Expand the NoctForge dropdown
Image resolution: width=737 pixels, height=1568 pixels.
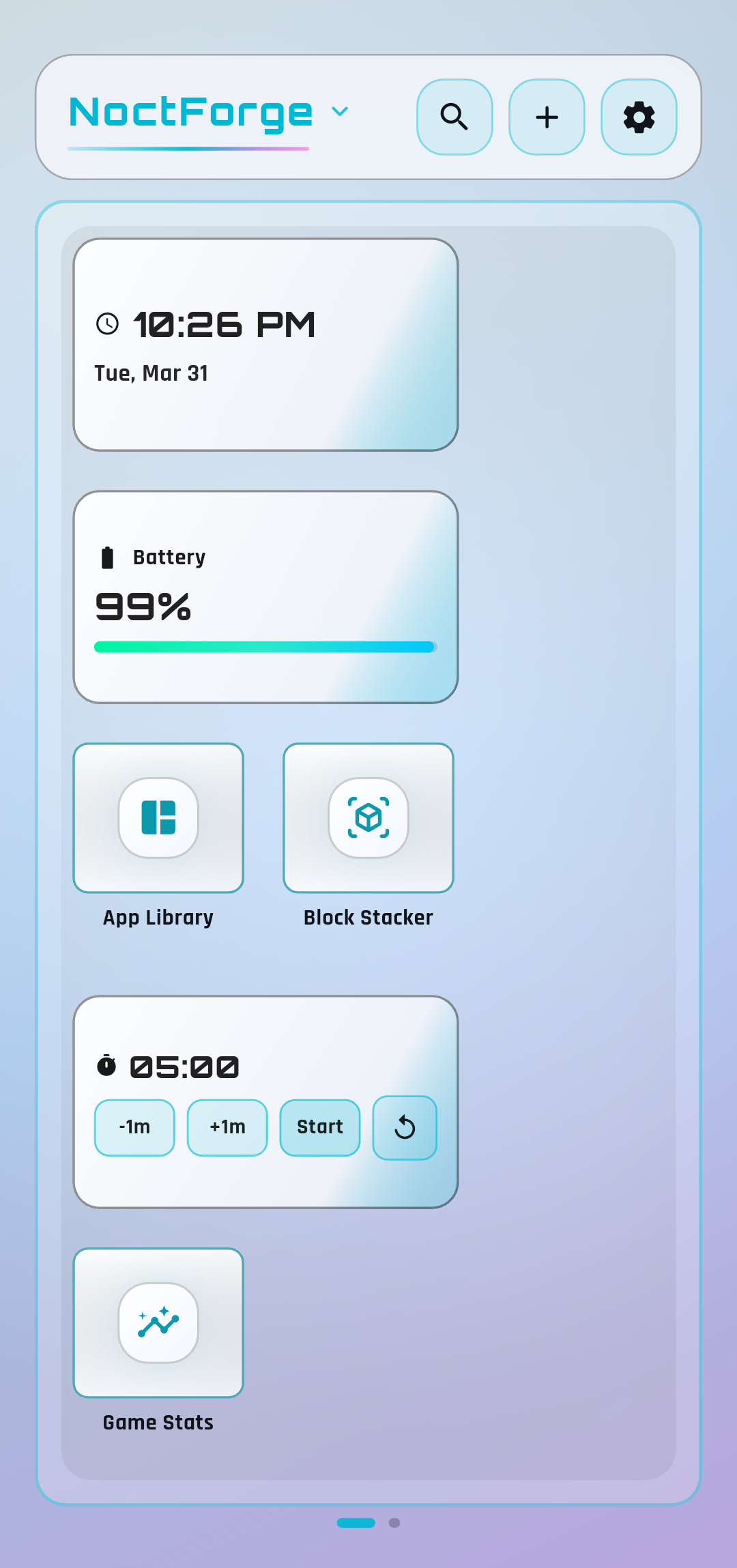click(340, 111)
